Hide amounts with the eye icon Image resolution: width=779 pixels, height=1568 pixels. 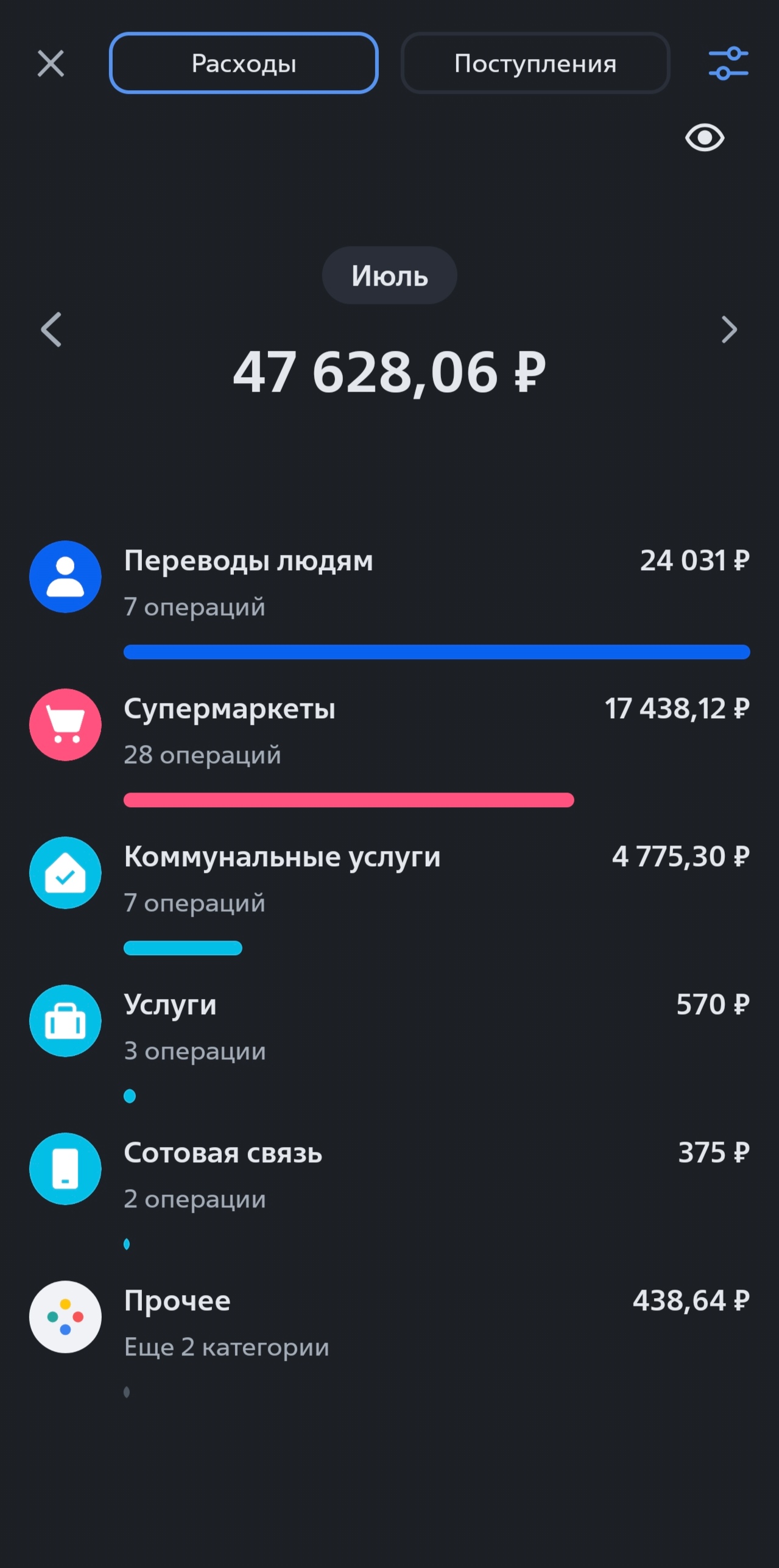tap(704, 138)
